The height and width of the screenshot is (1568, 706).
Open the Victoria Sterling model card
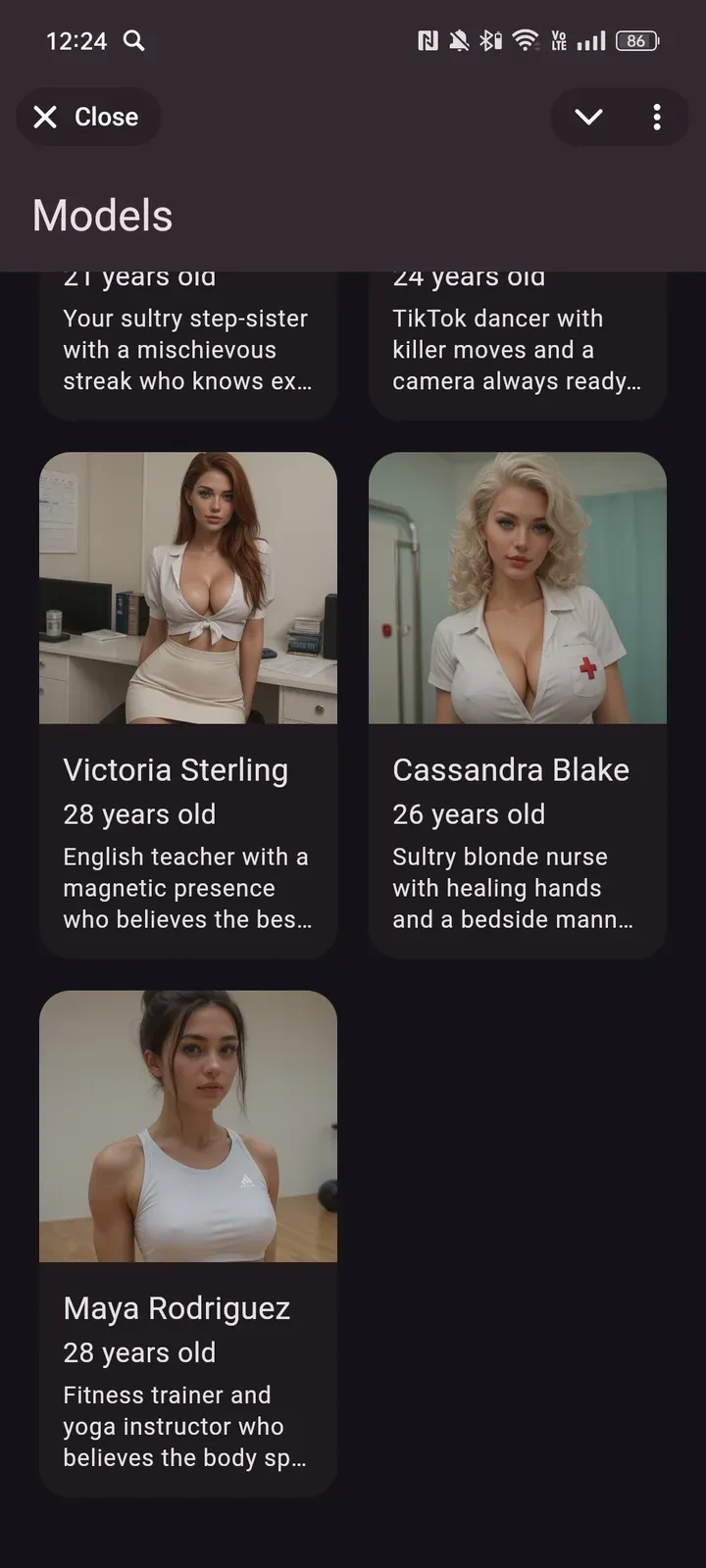point(188,706)
